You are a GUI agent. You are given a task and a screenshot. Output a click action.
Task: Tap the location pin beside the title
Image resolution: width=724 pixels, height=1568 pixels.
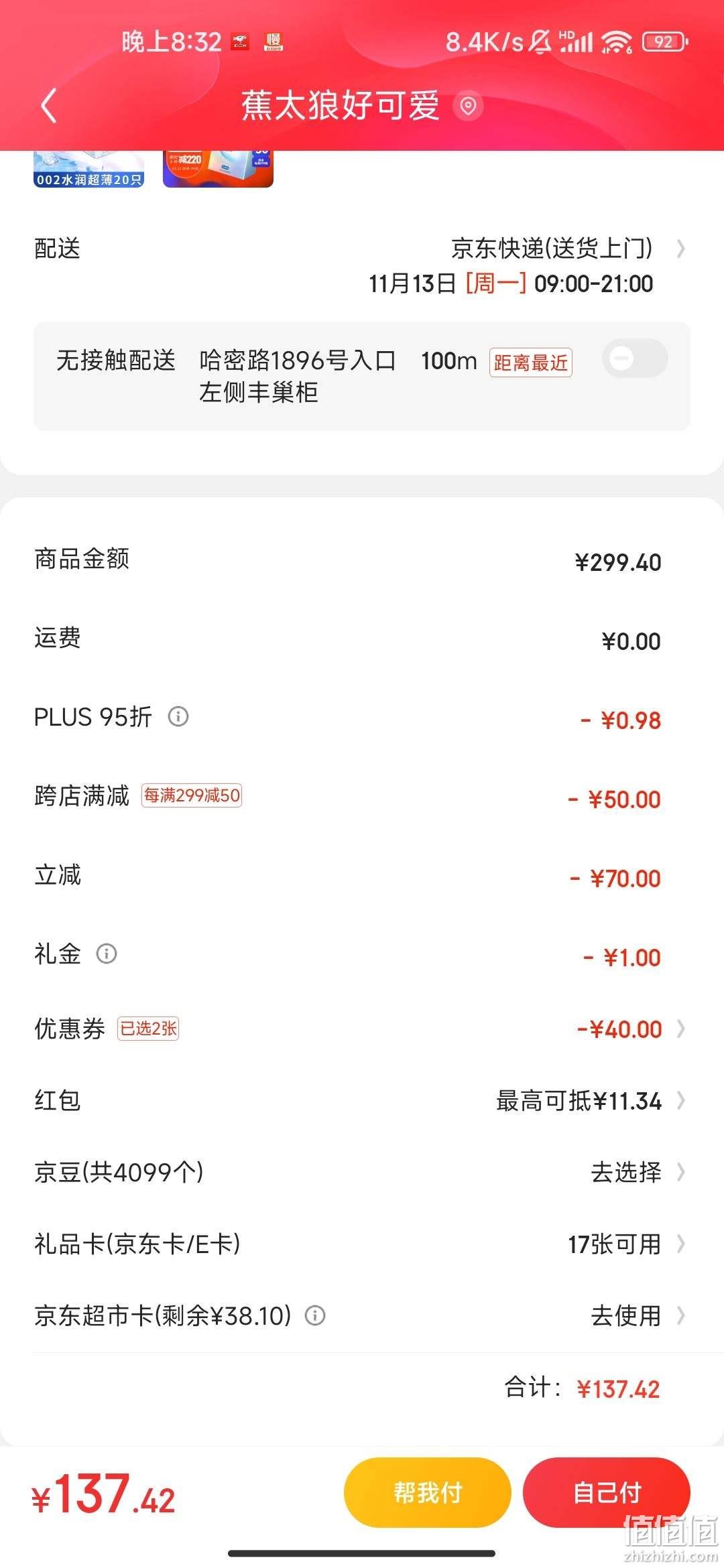click(x=469, y=106)
